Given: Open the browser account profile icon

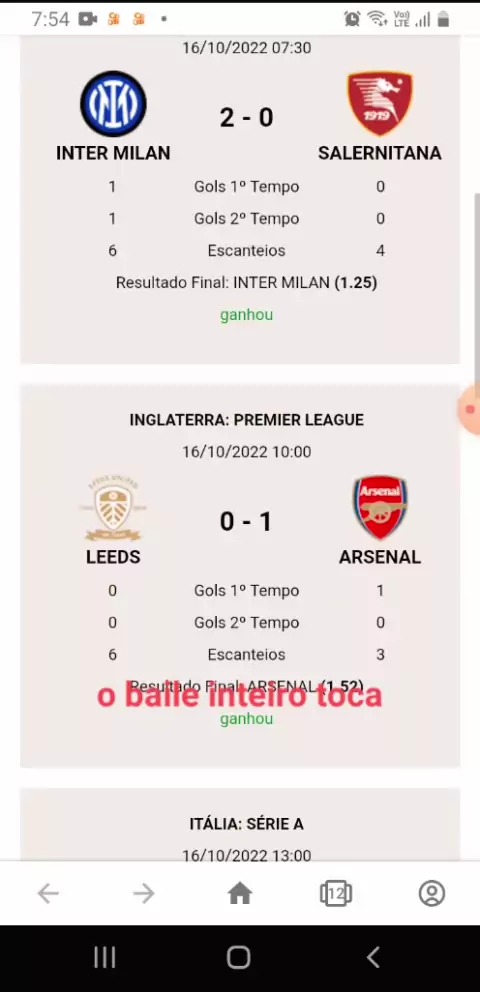Looking at the screenshot, I should click(432, 893).
